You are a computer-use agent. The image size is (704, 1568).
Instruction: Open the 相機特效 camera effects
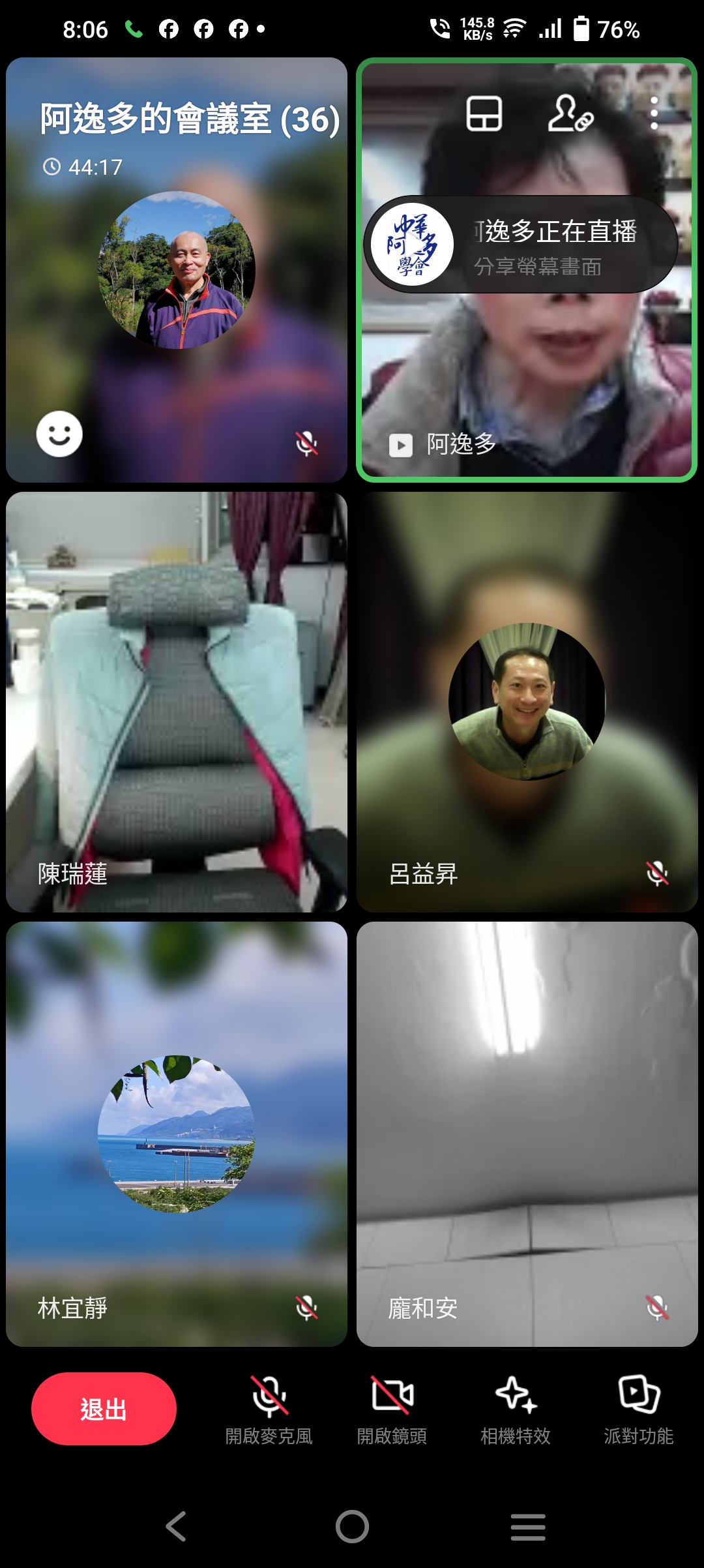[x=516, y=1409]
